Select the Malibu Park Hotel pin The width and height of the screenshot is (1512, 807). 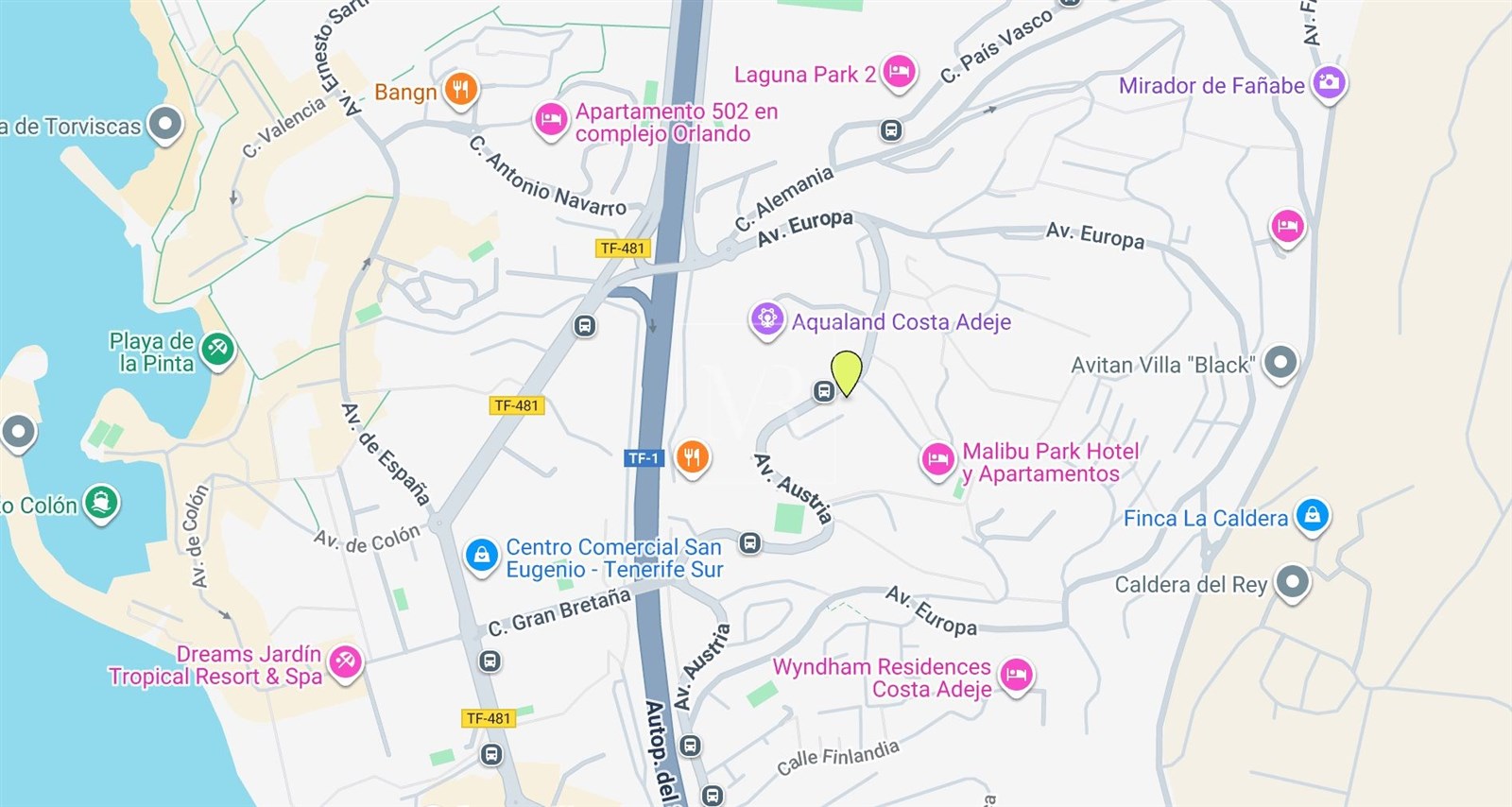tap(937, 459)
